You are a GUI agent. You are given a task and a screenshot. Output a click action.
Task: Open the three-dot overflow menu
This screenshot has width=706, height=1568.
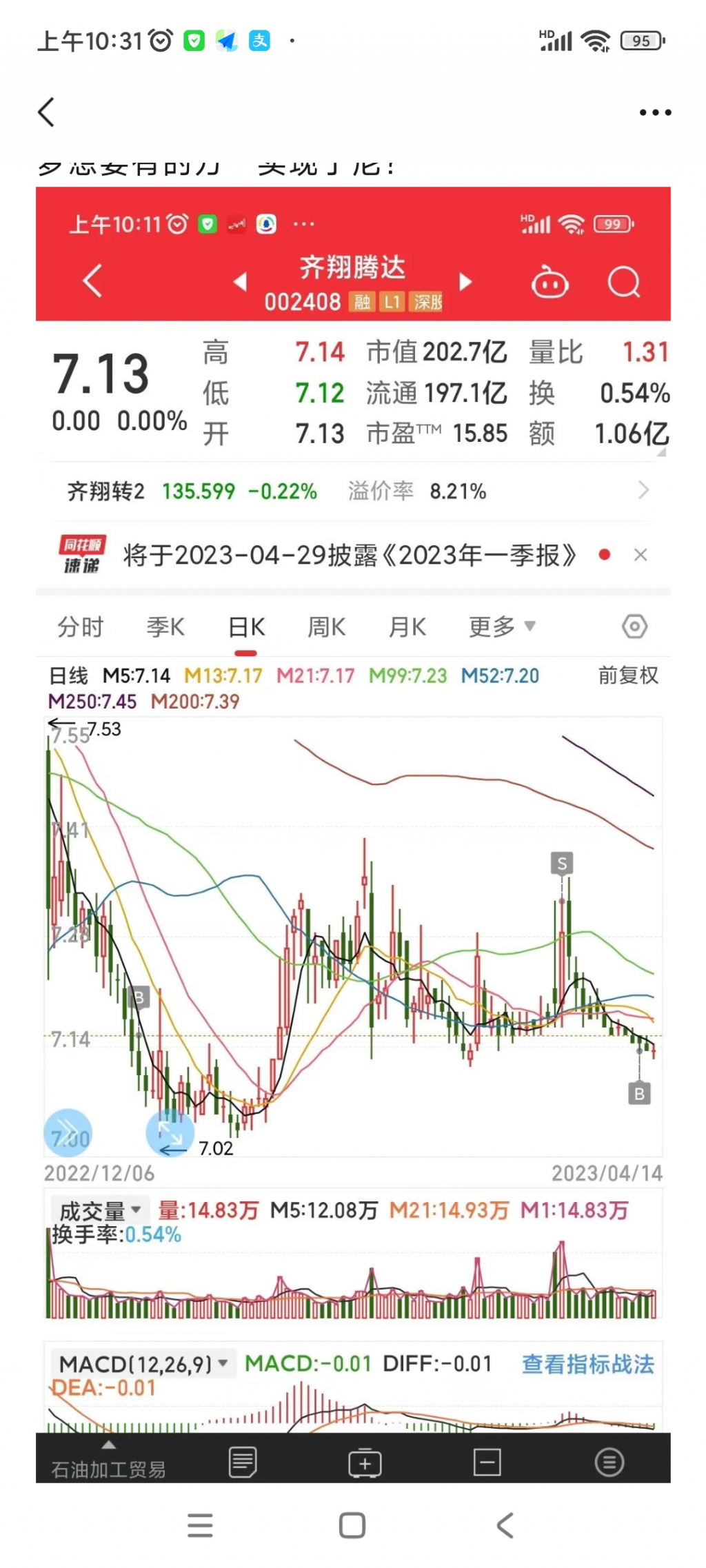click(x=654, y=112)
